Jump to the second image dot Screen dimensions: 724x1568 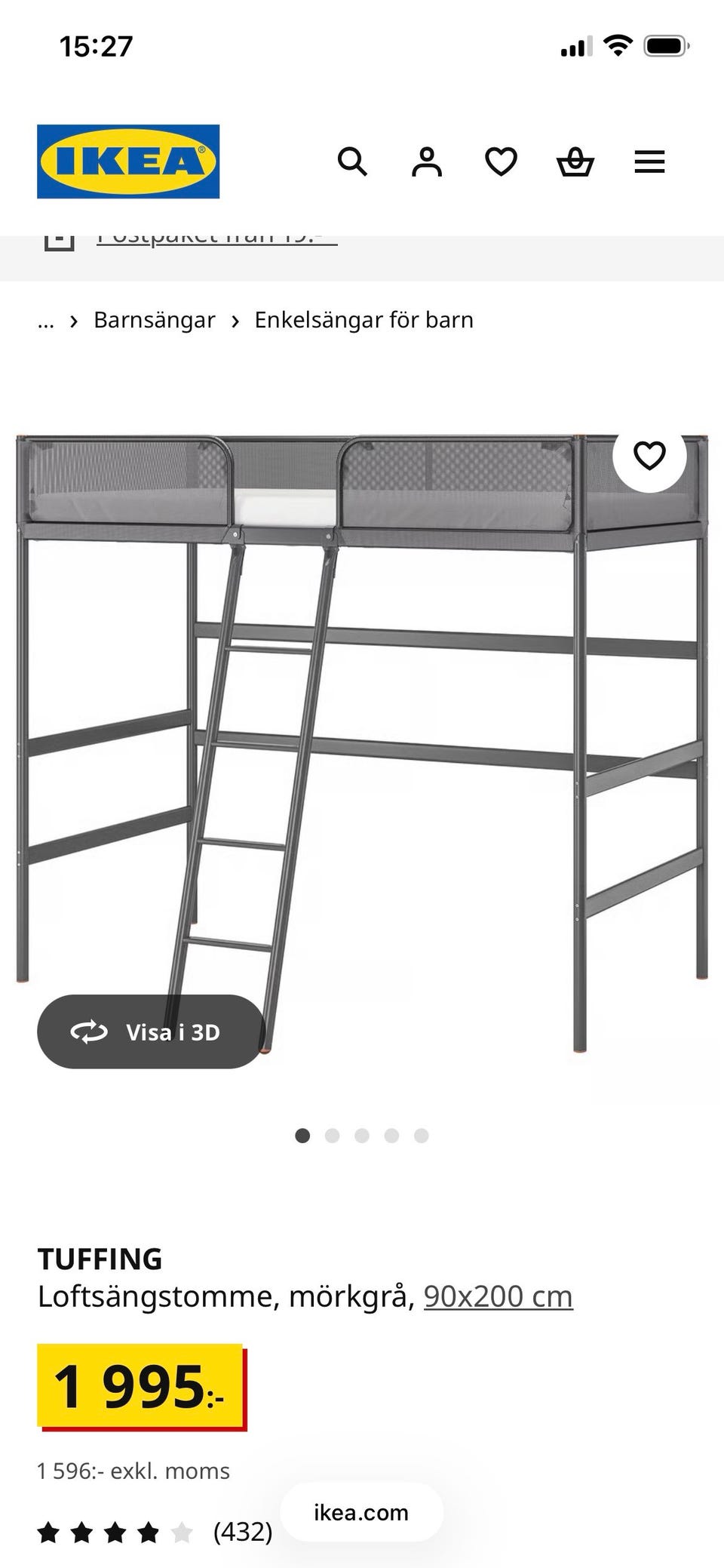[332, 1136]
